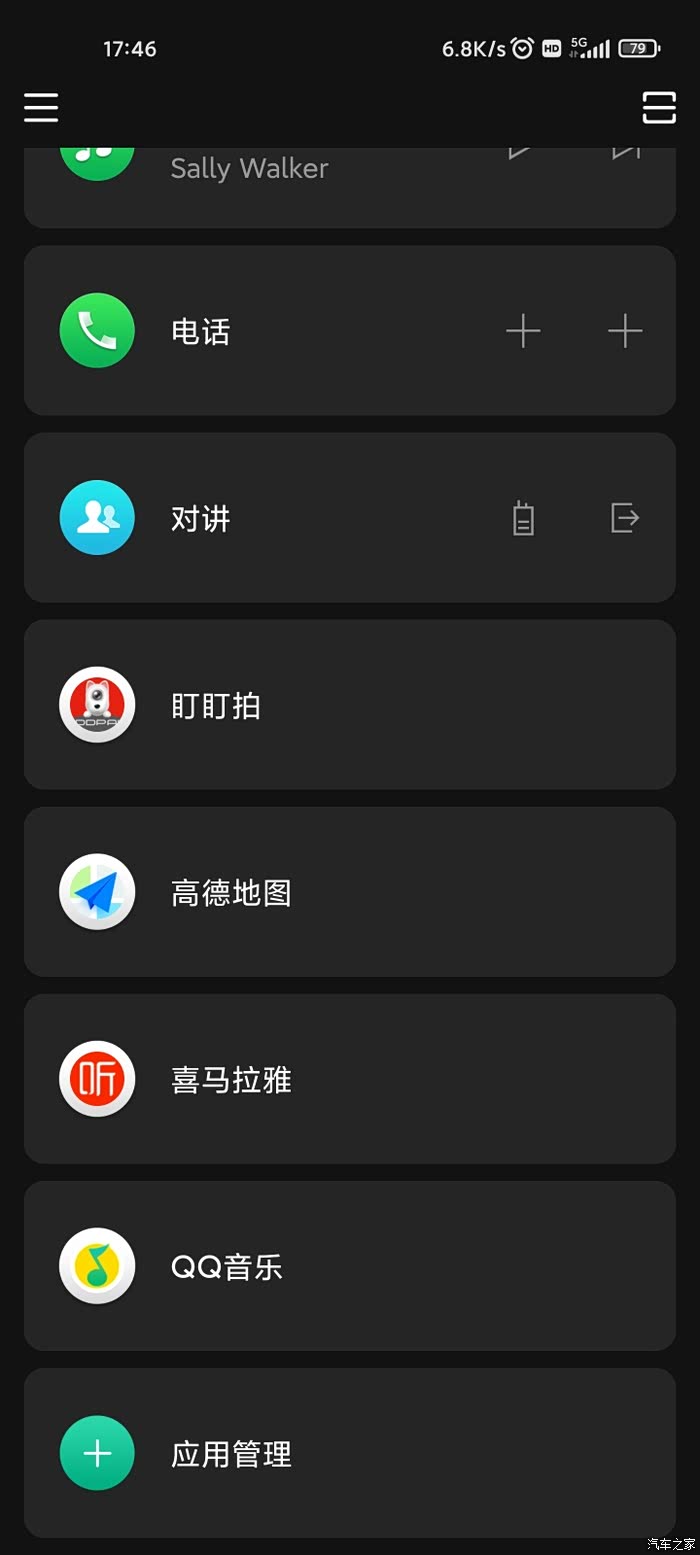This screenshot has height=1555, width=700.
Task: Open the hamburger drawer menu
Action: tap(41, 107)
